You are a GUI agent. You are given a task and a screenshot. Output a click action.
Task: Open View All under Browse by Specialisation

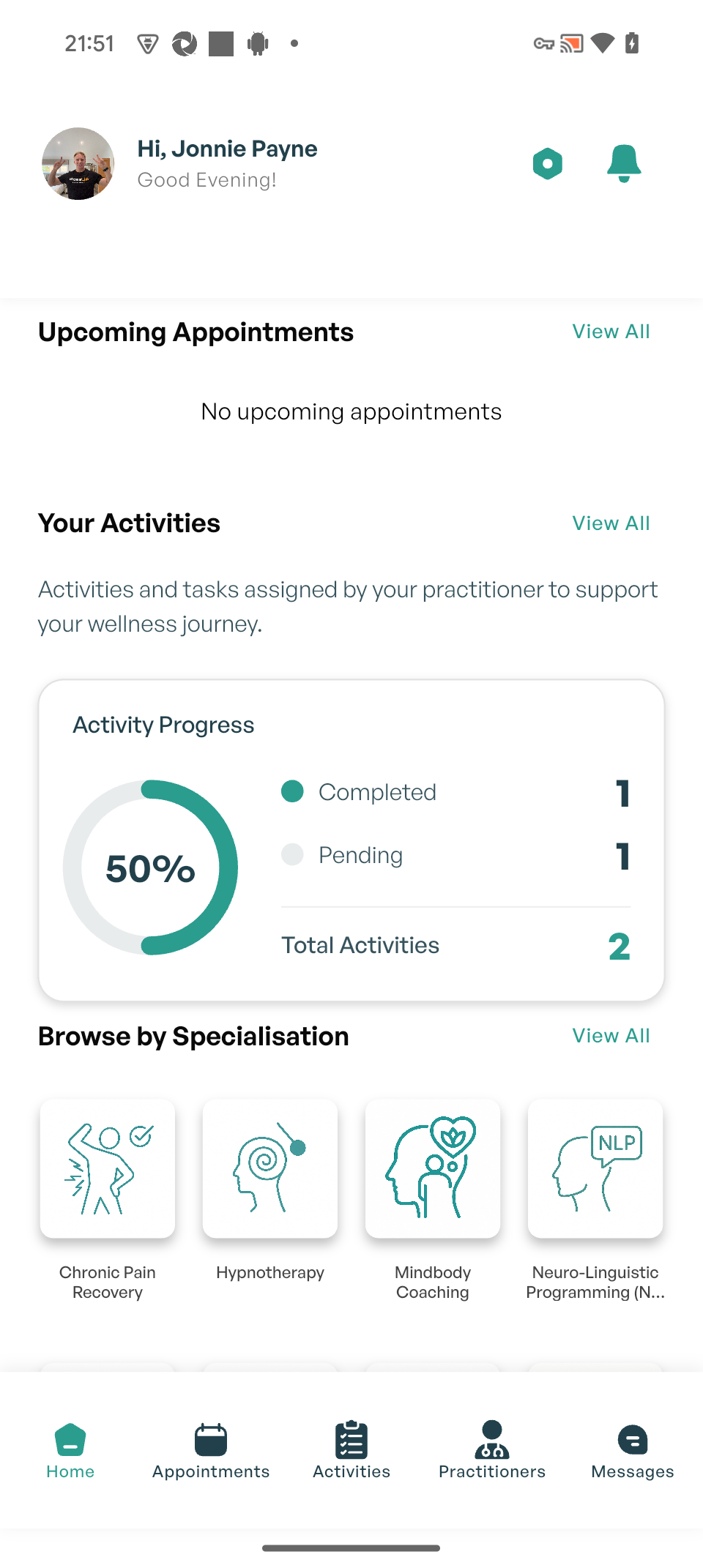[611, 1035]
